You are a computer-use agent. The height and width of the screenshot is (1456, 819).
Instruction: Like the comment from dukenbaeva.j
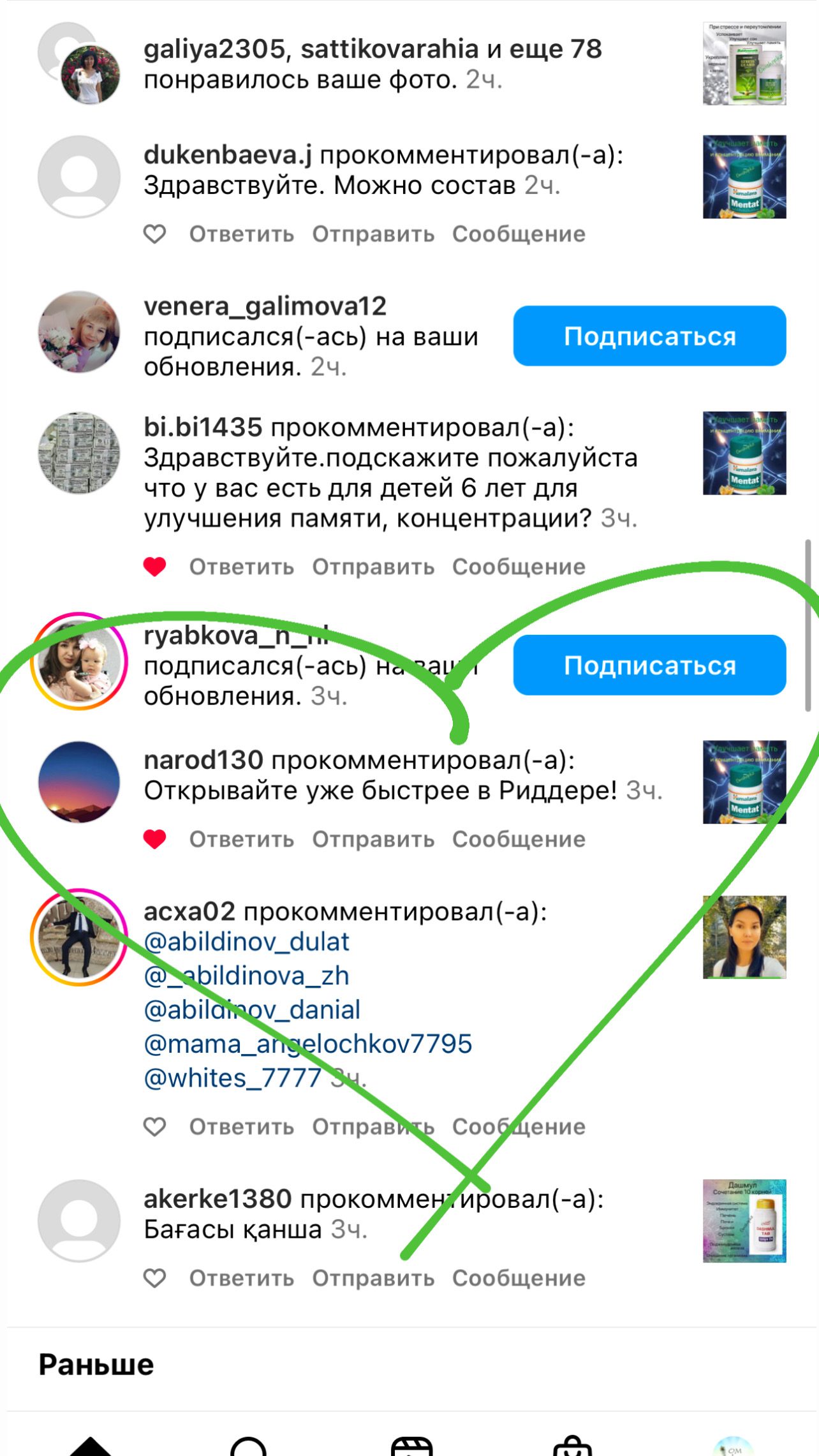coord(154,234)
